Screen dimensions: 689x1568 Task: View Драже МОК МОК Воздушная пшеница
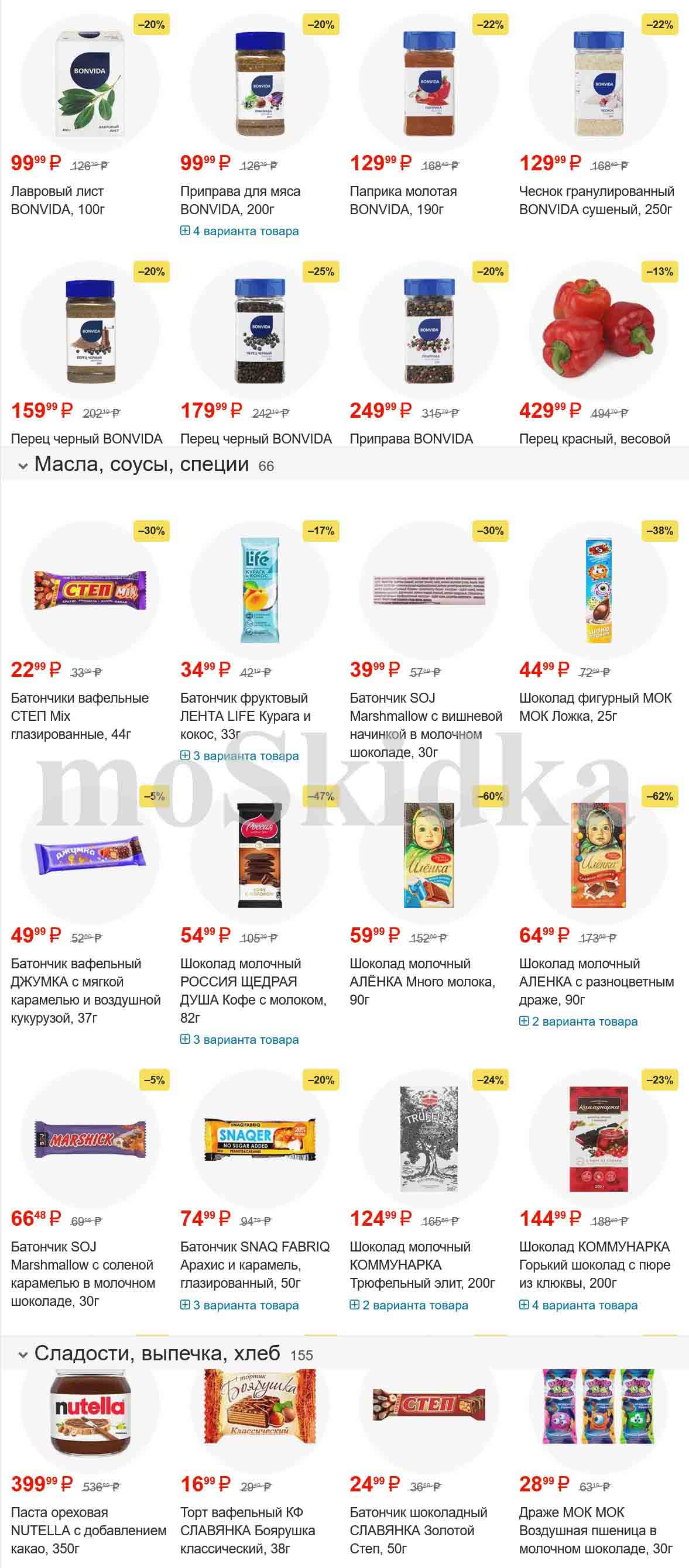point(595,1529)
